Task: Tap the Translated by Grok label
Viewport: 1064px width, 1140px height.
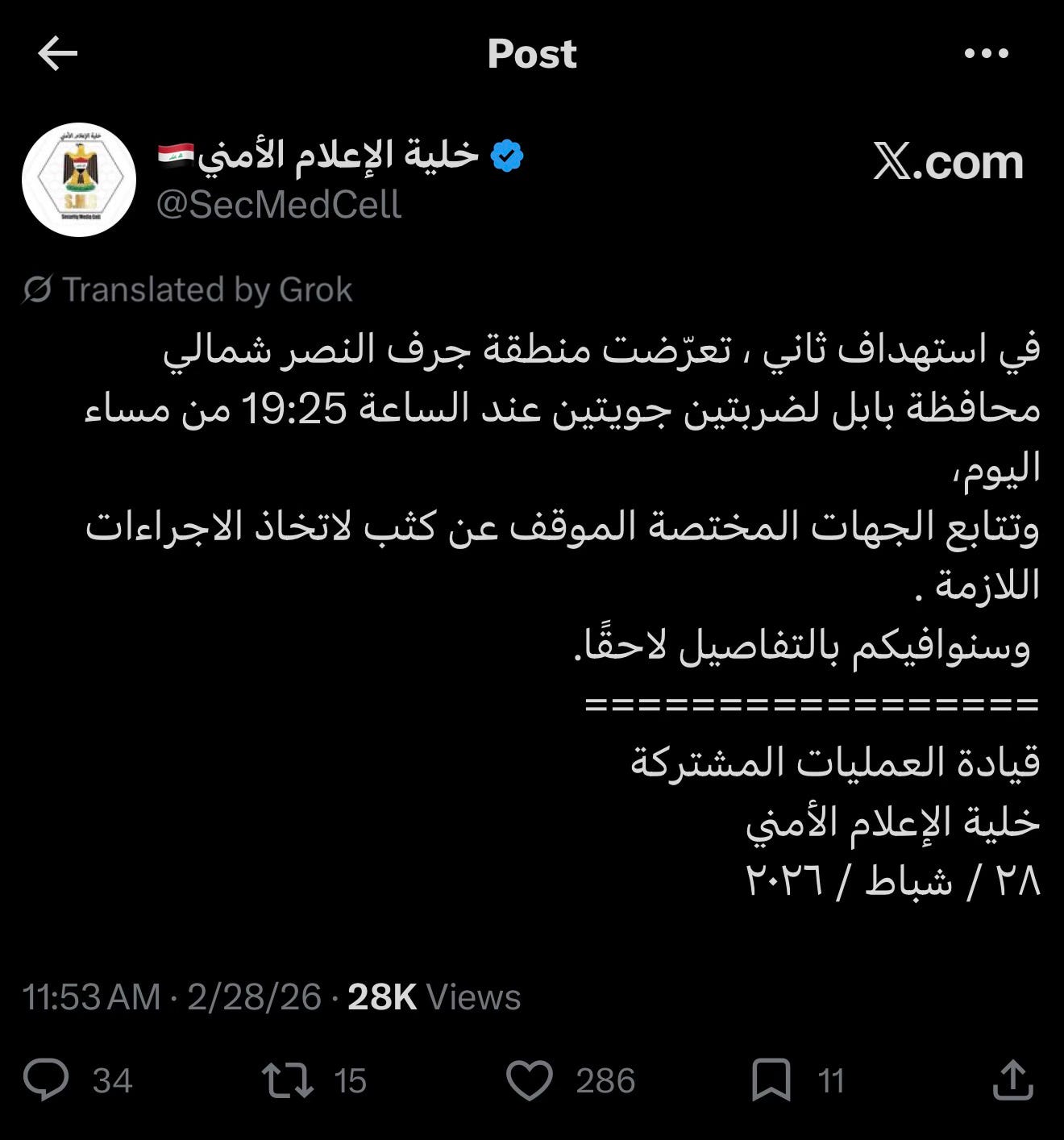Action: pyautogui.click(x=187, y=289)
